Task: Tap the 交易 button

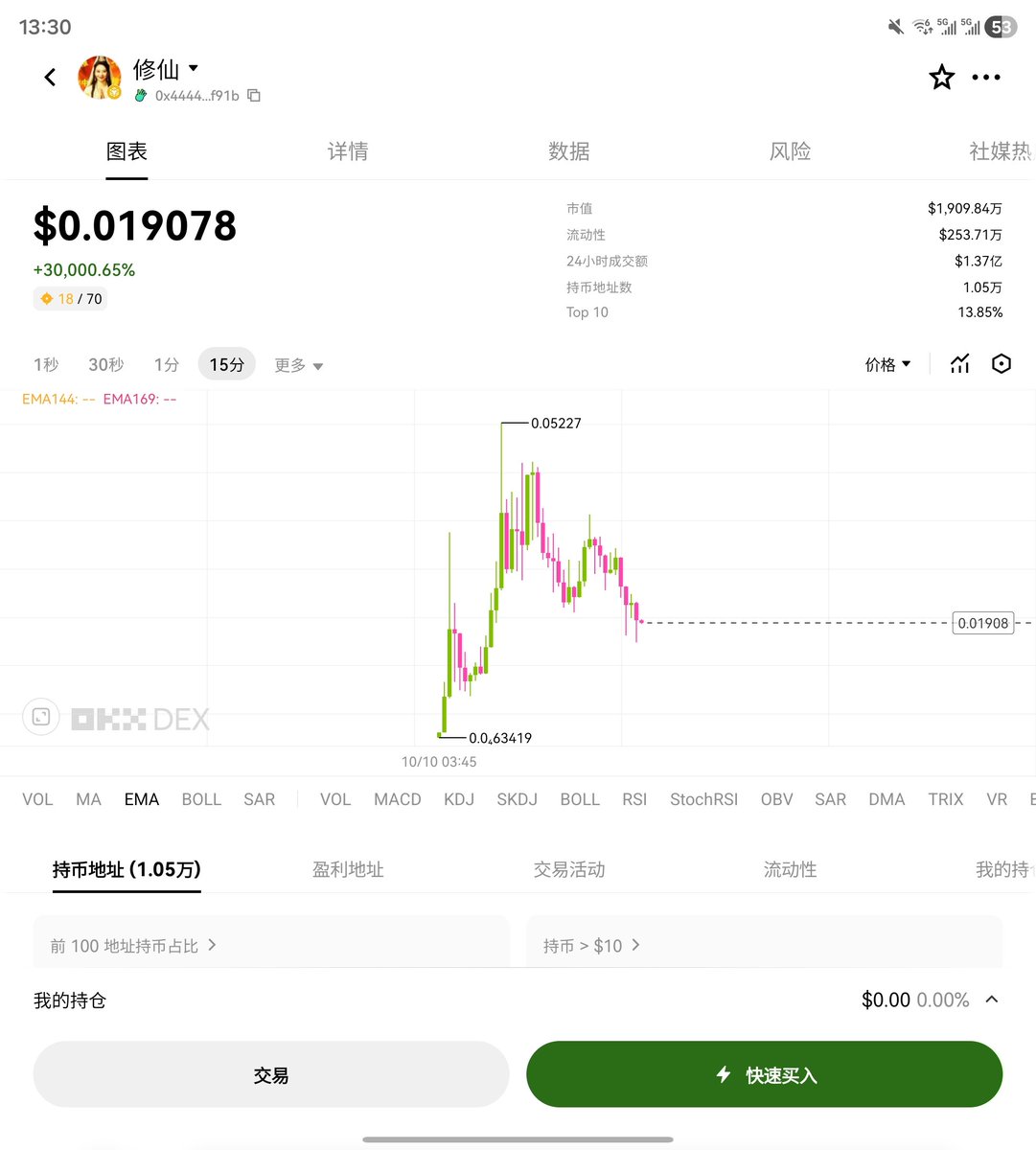Action: 271,1075
